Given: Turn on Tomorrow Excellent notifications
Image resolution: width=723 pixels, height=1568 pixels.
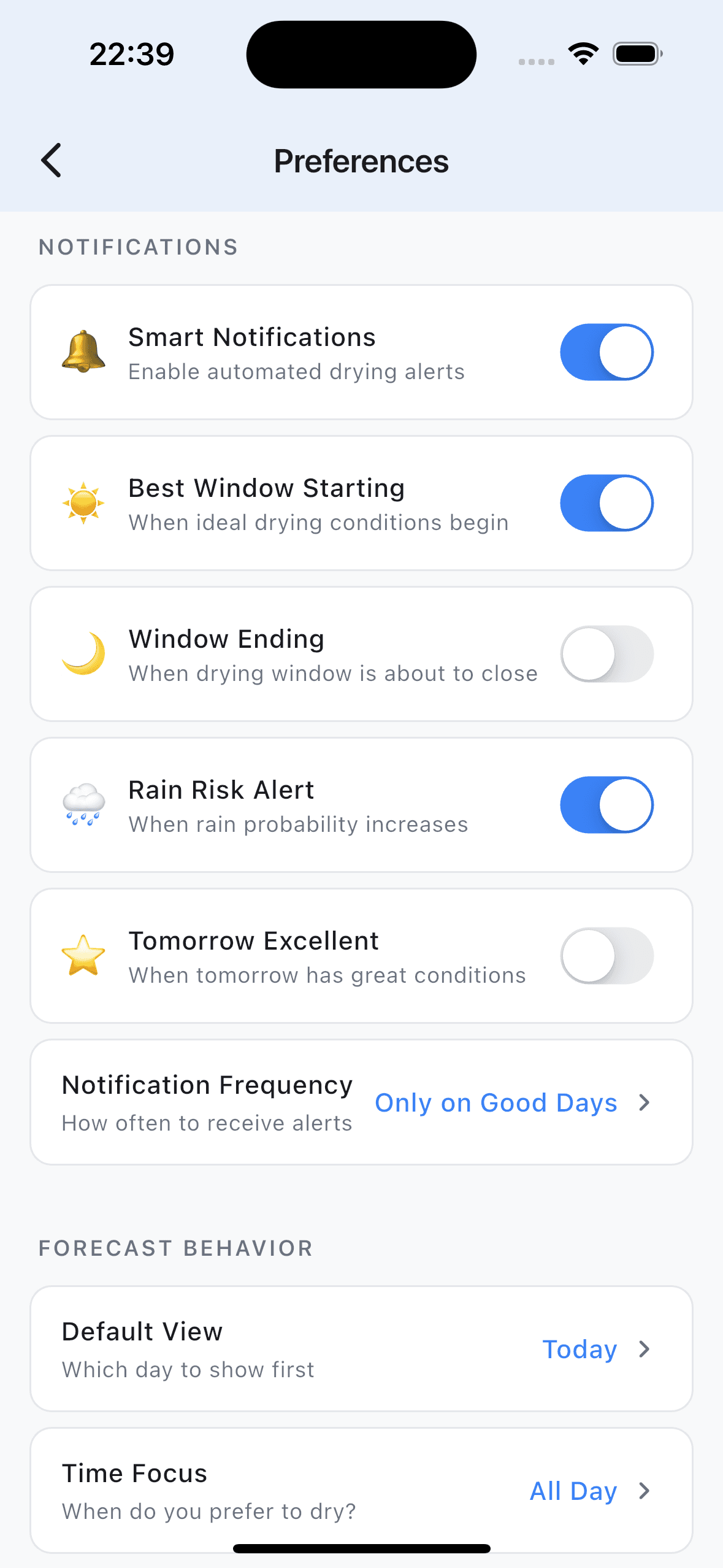Looking at the screenshot, I should point(606,956).
